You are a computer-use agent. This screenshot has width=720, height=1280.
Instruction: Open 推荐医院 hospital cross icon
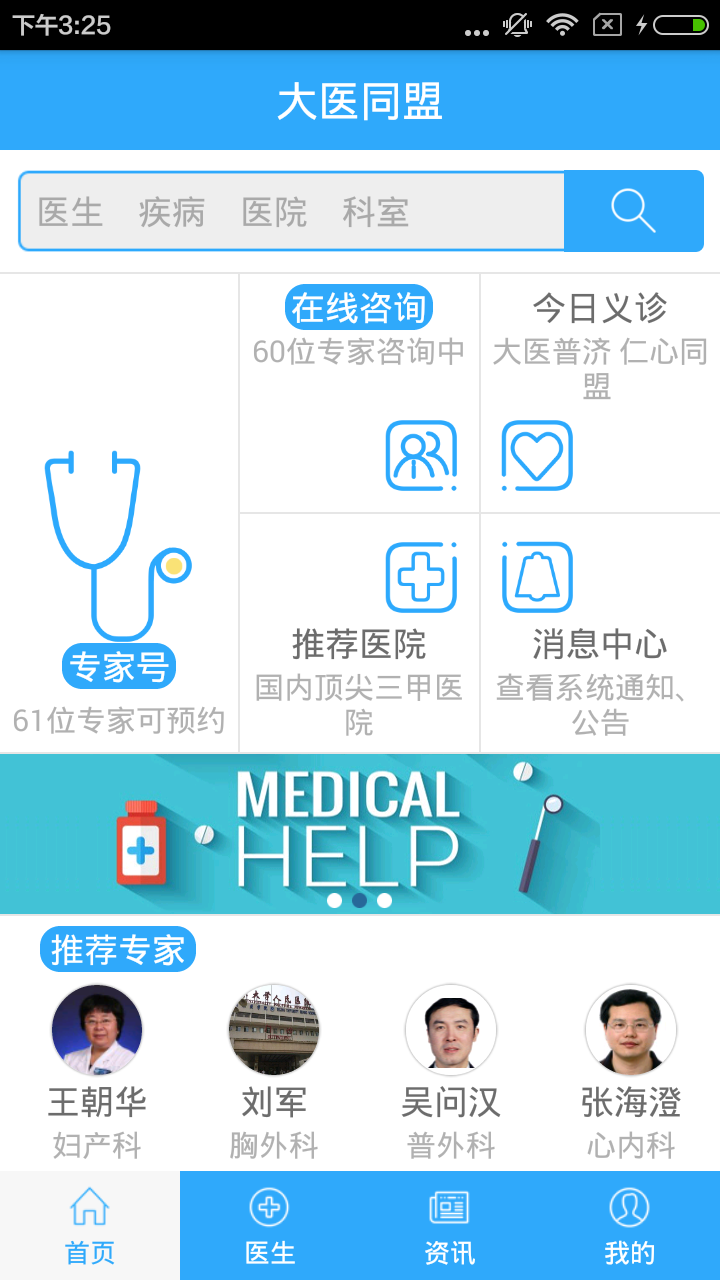(420, 576)
